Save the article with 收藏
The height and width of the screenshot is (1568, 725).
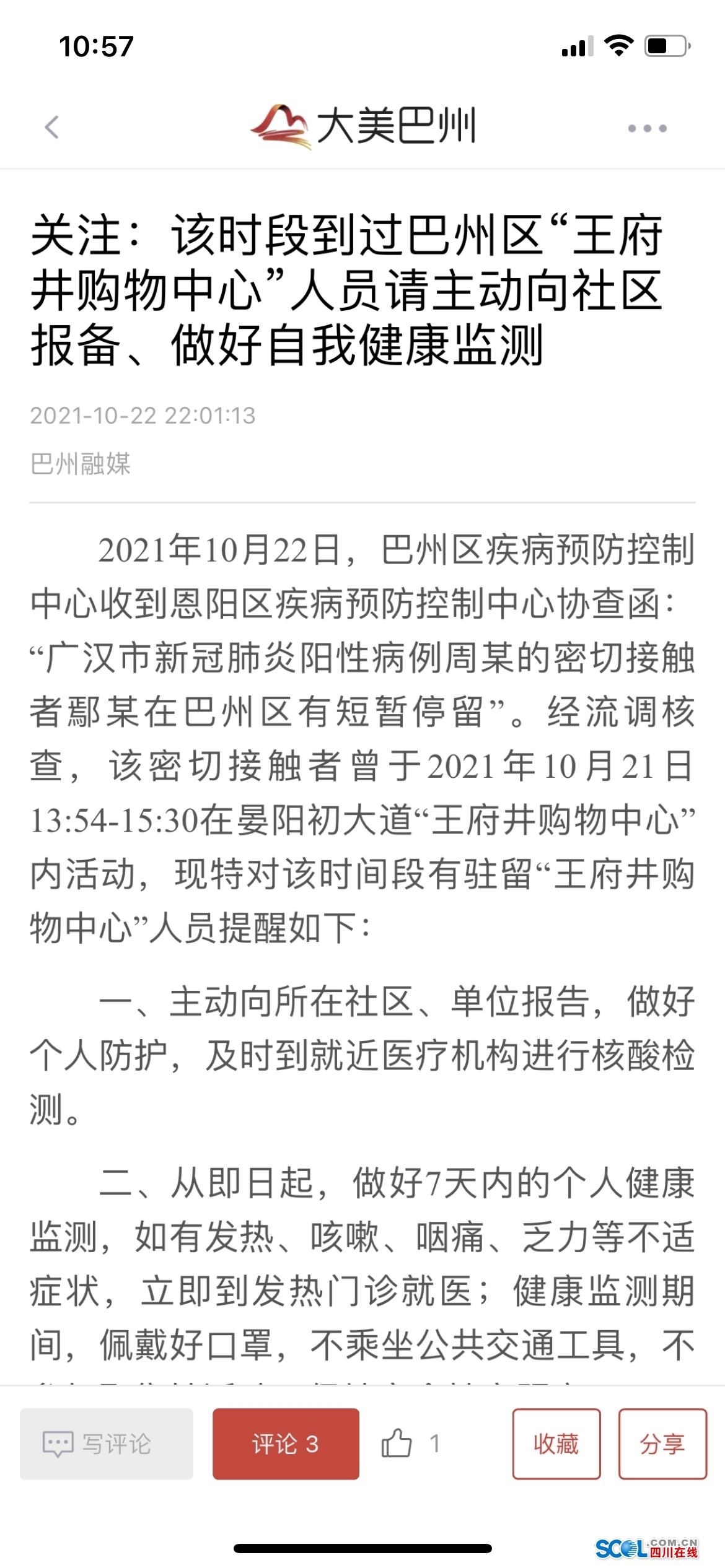point(556,1444)
